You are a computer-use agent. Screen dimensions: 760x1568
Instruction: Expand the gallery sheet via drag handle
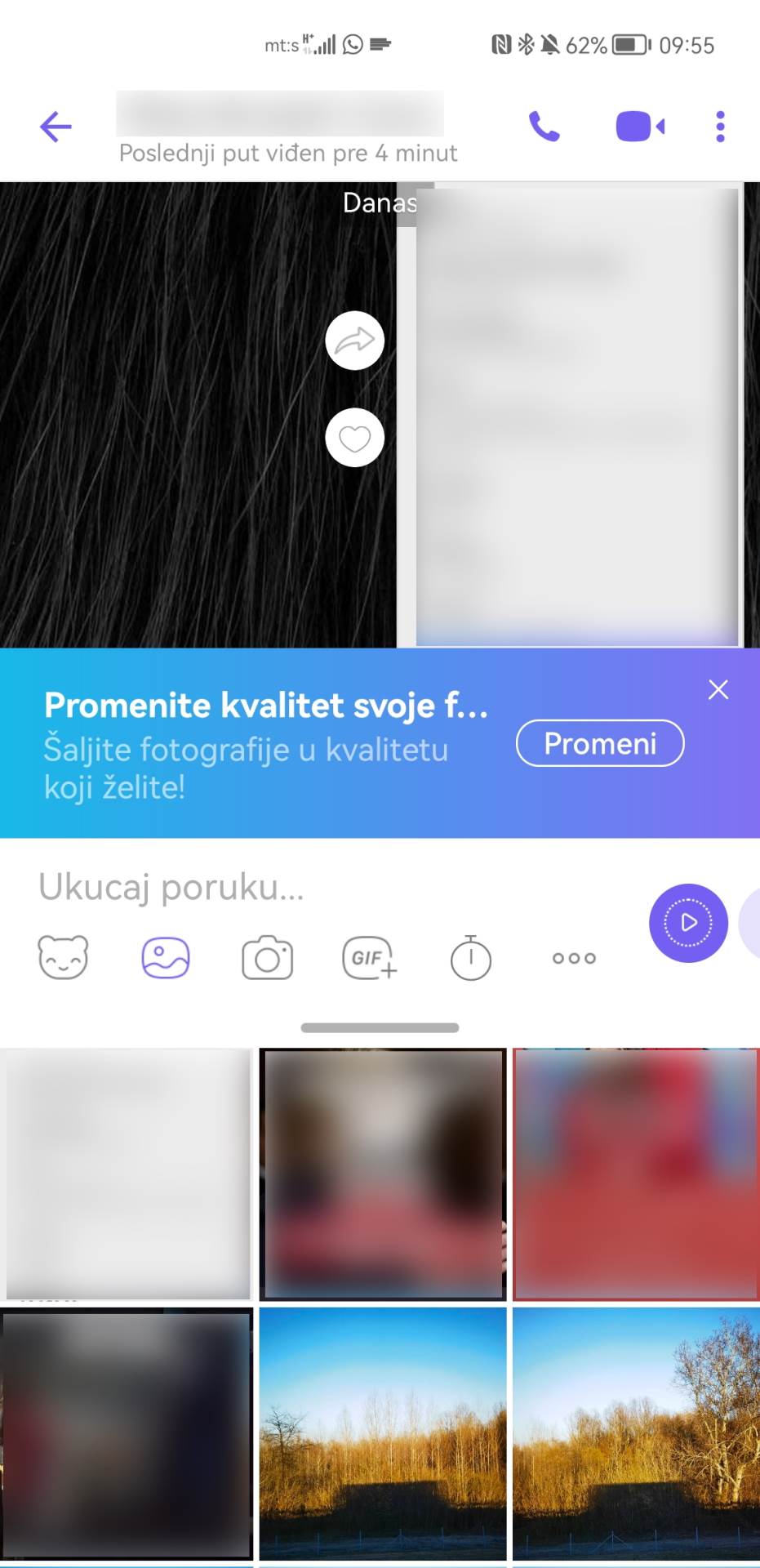[x=380, y=1027]
